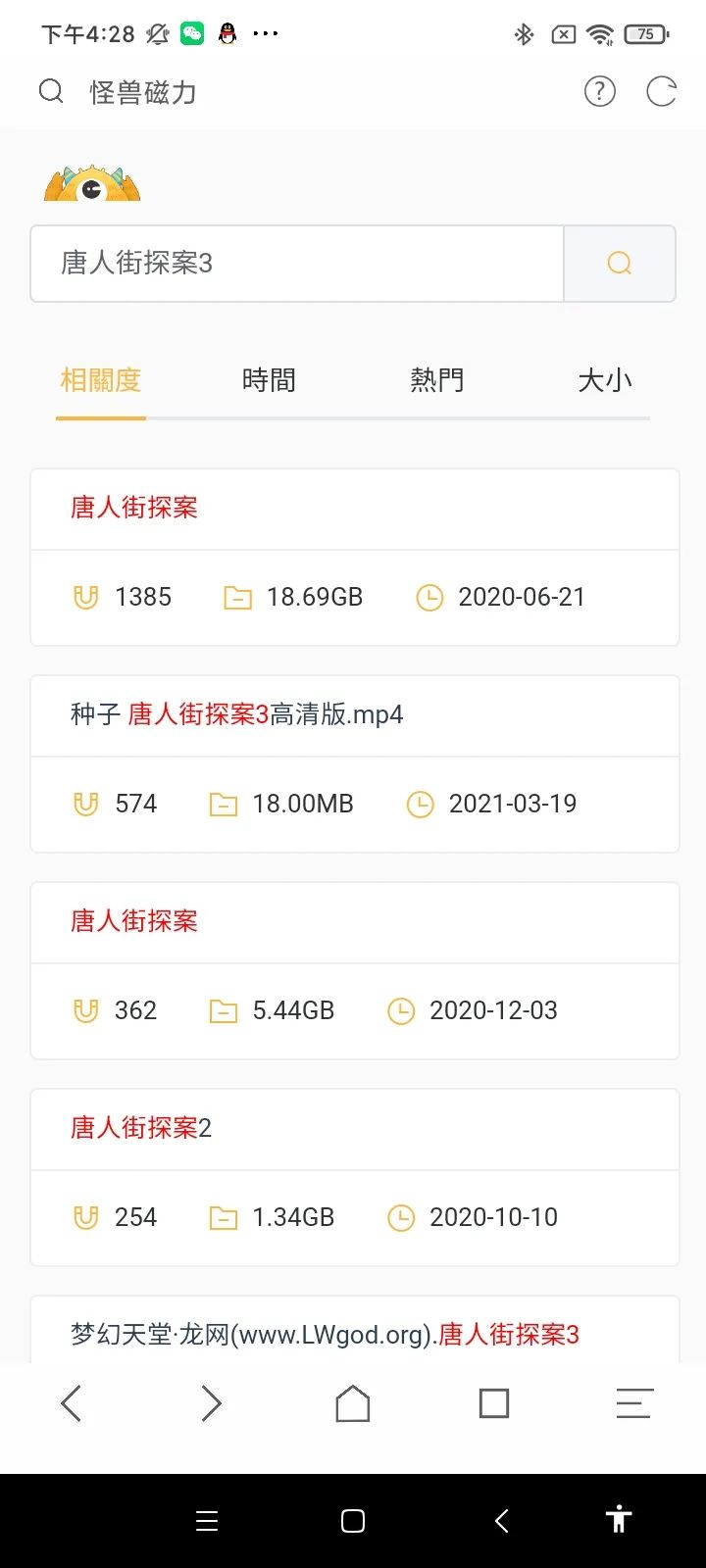Open 种子 唐人街探案3高清版.mp4 result

click(237, 714)
